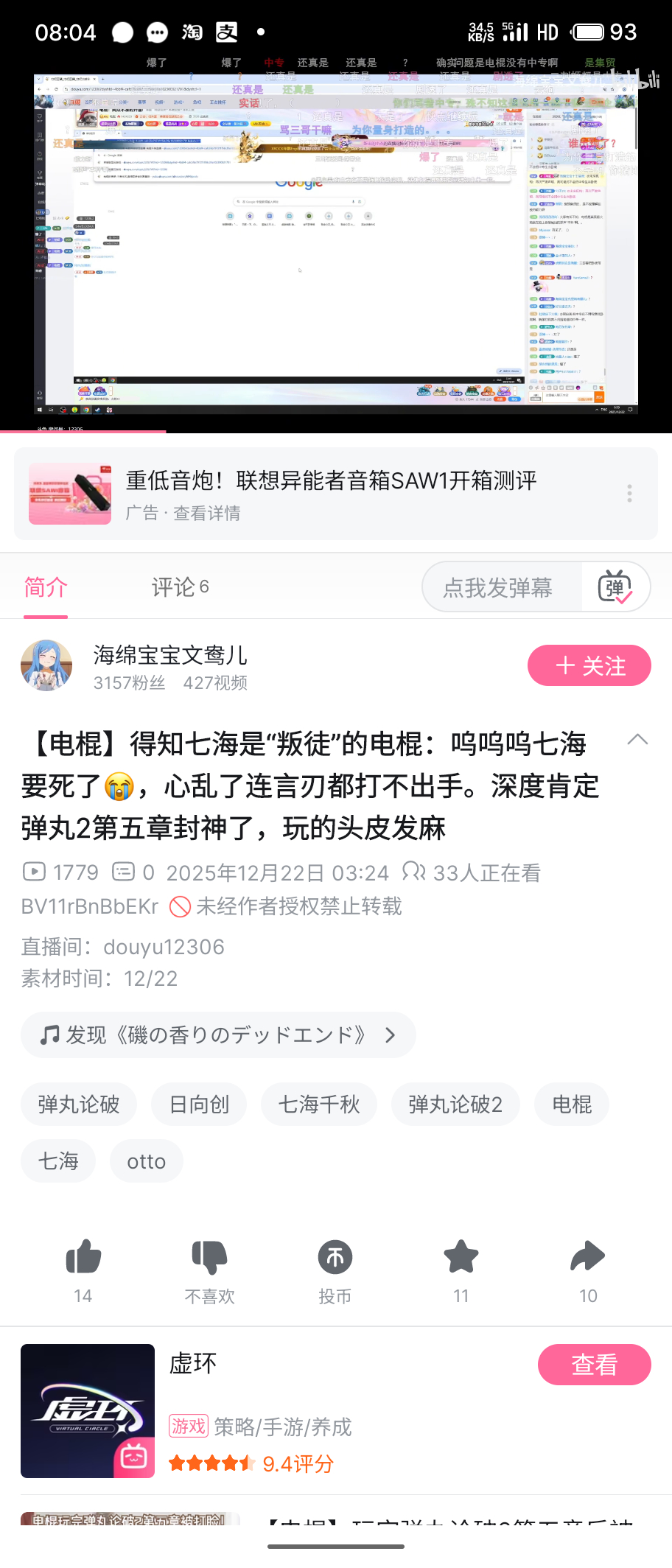Open 海绵宝宝文鸯儿's profile avatar
The image size is (672, 1568).
coord(46,665)
